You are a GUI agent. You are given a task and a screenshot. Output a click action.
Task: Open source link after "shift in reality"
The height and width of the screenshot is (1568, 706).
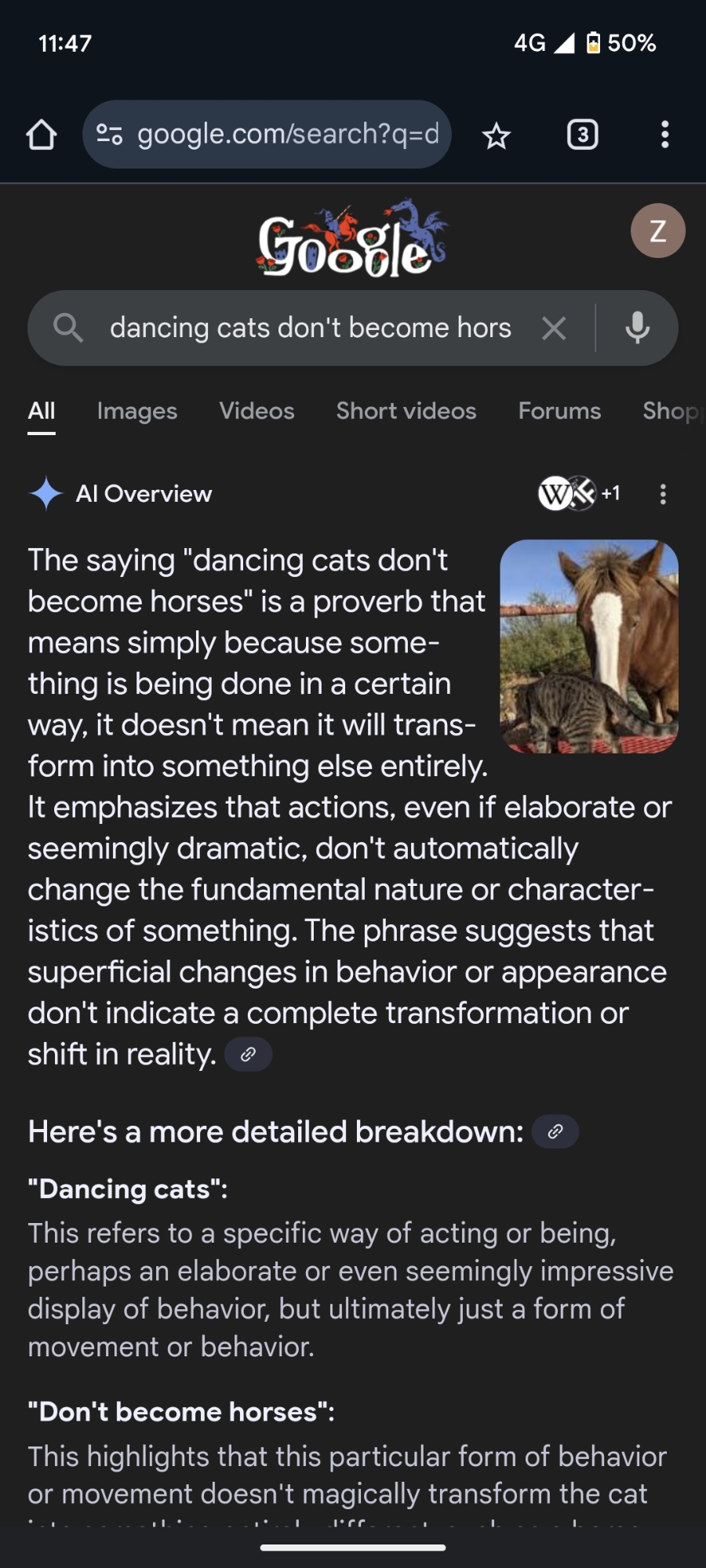point(248,1054)
